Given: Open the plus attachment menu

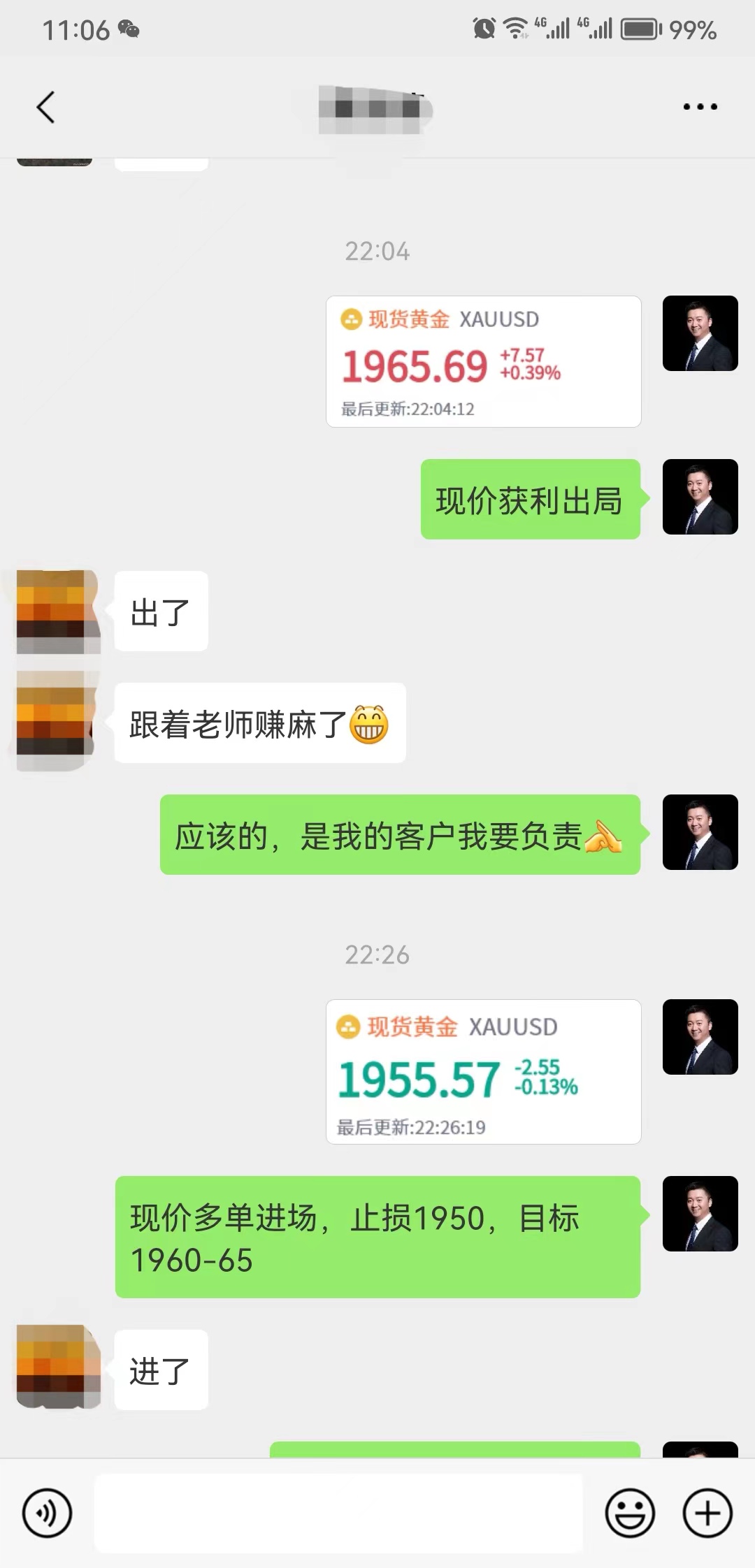Looking at the screenshot, I should point(707,1513).
